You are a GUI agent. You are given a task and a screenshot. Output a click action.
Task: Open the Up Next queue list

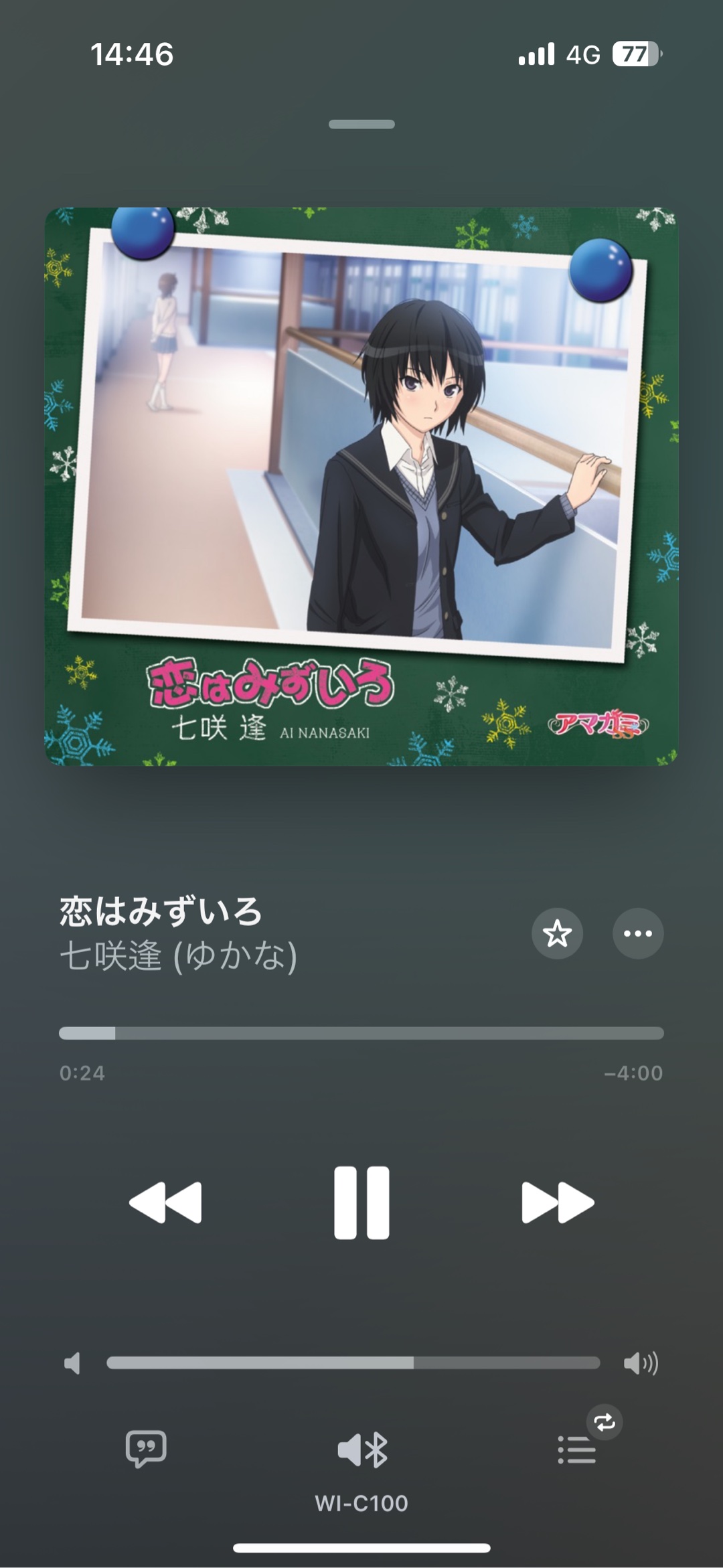coord(577,1450)
